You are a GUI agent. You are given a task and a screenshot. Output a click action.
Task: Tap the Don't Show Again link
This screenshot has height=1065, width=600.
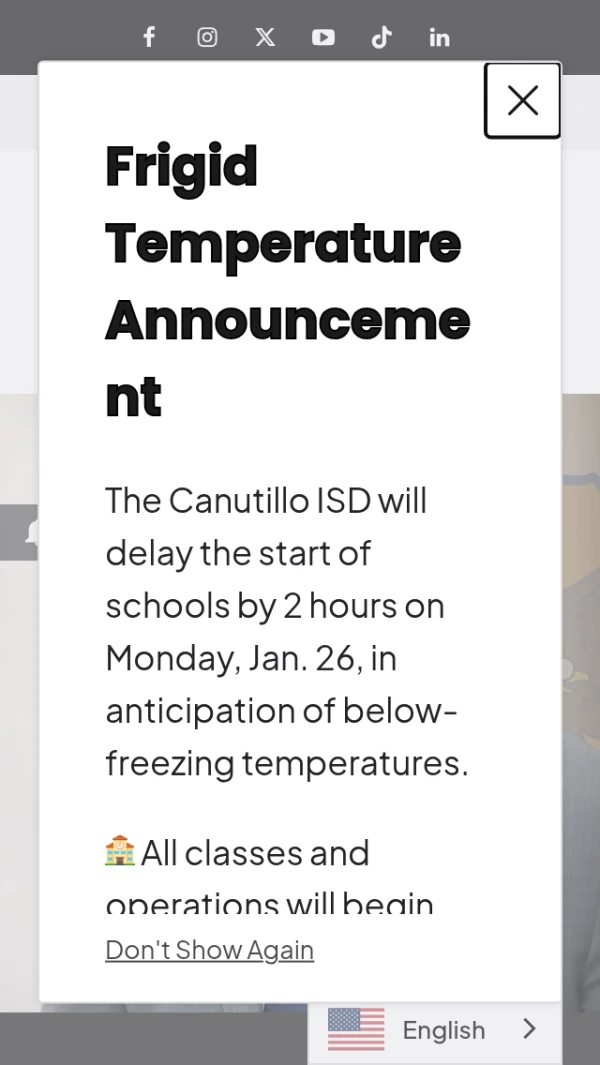click(209, 949)
